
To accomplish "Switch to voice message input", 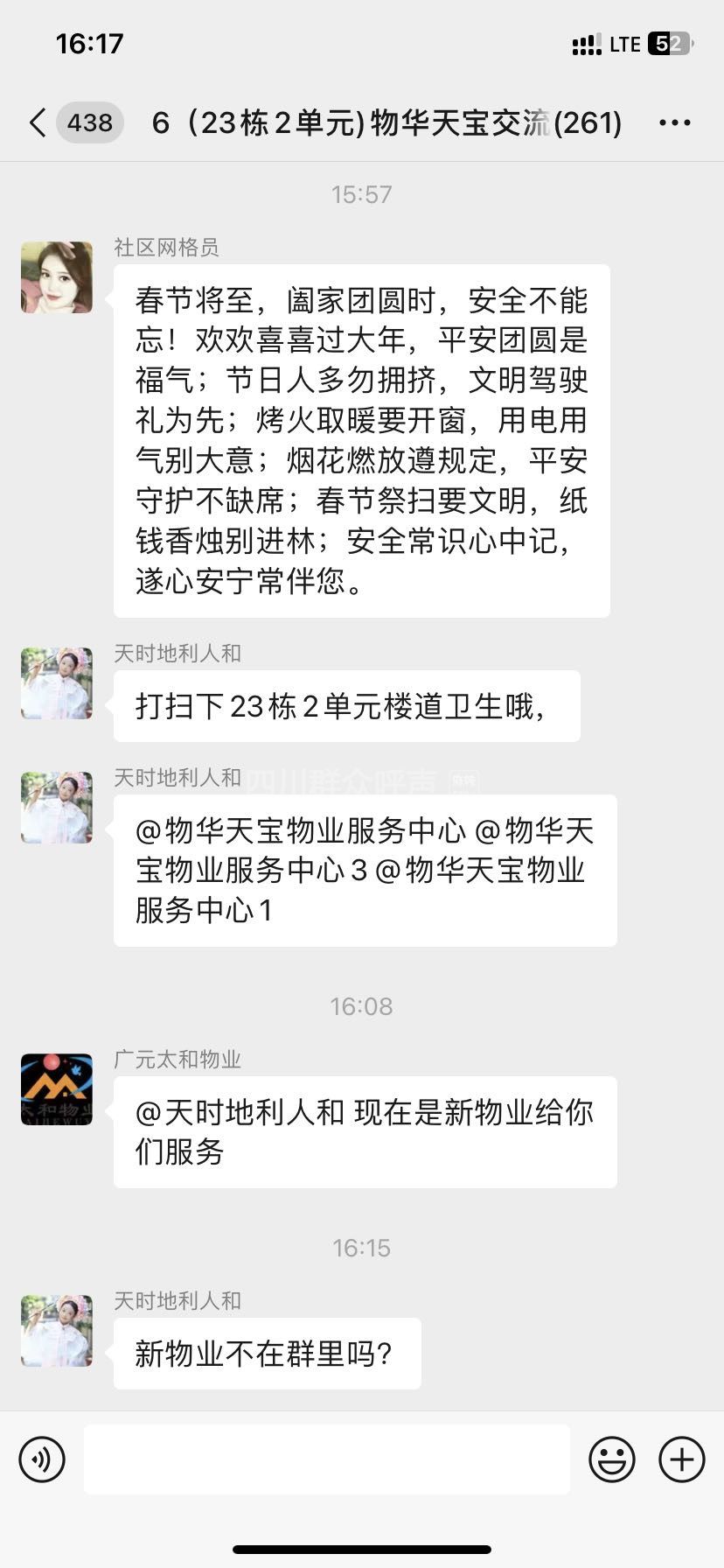I will pyautogui.click(x=42, y=1459).
